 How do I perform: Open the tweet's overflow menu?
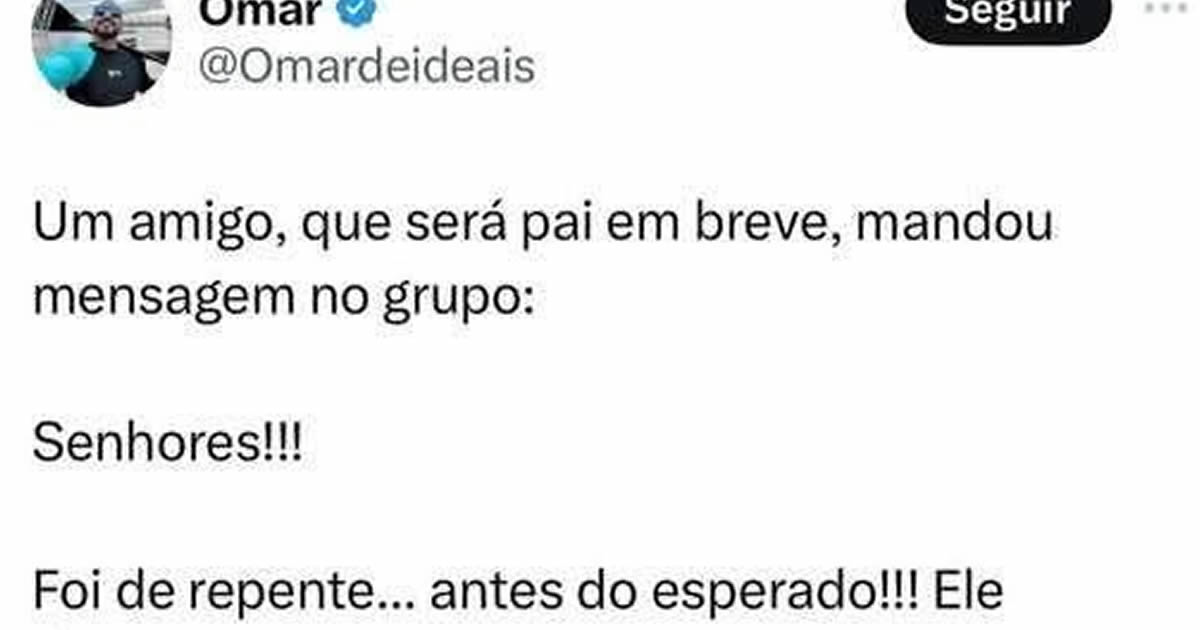click(1166, 7)
